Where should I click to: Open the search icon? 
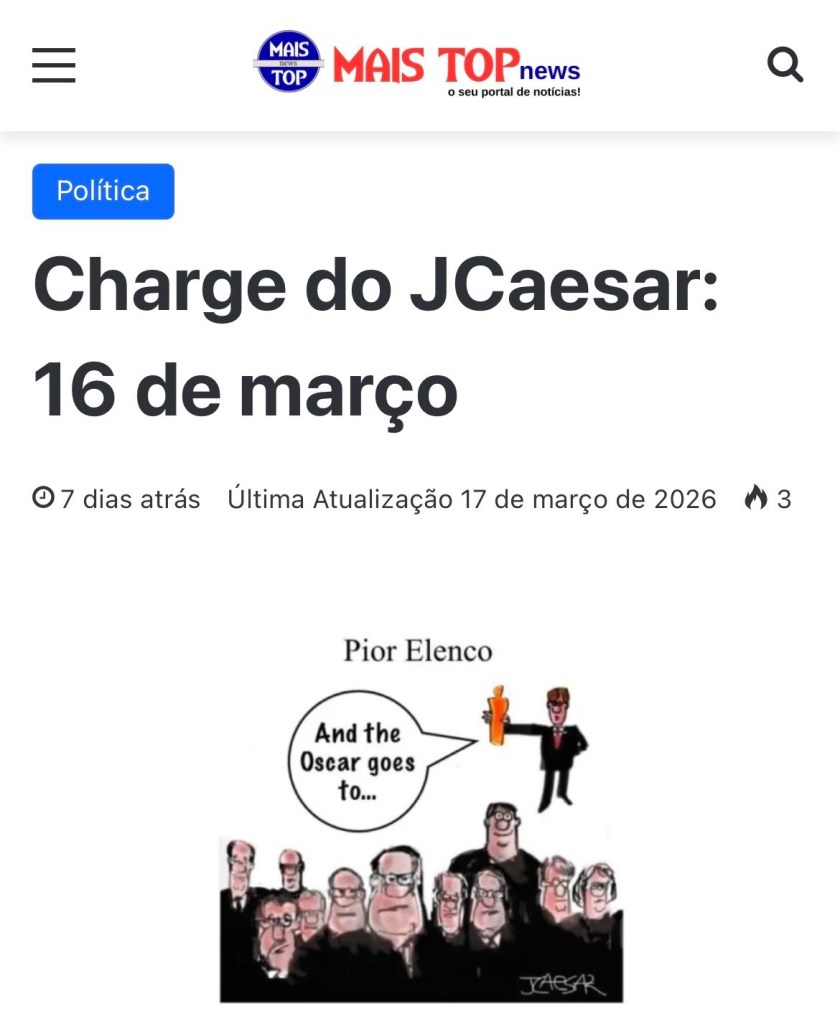click(785, 65)
